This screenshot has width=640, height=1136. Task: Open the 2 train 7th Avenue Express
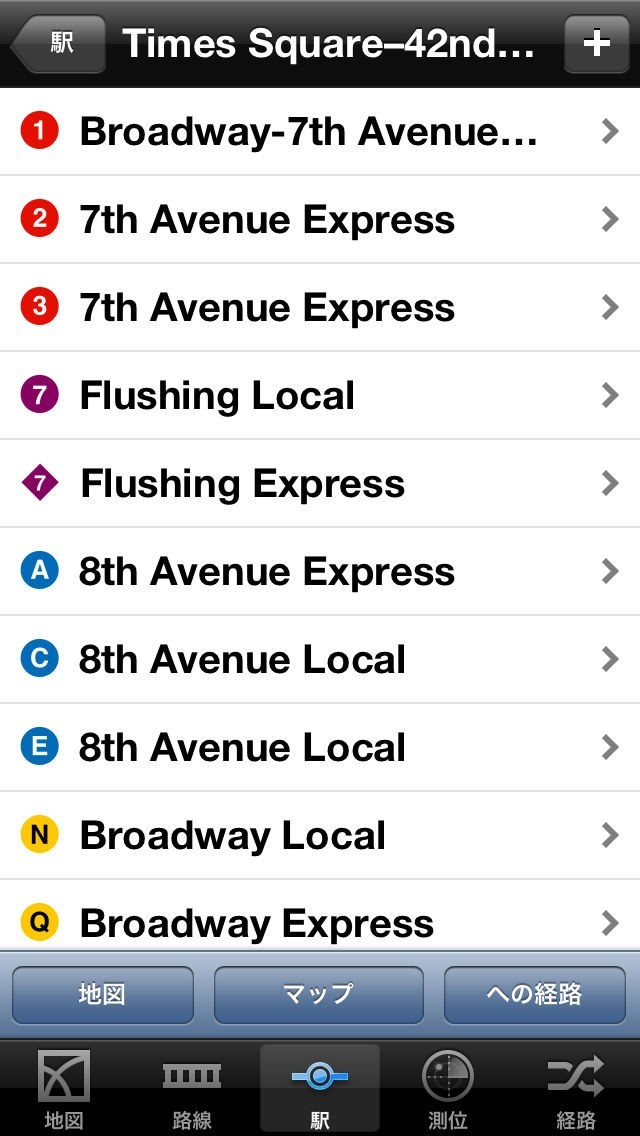coord(320,219)
